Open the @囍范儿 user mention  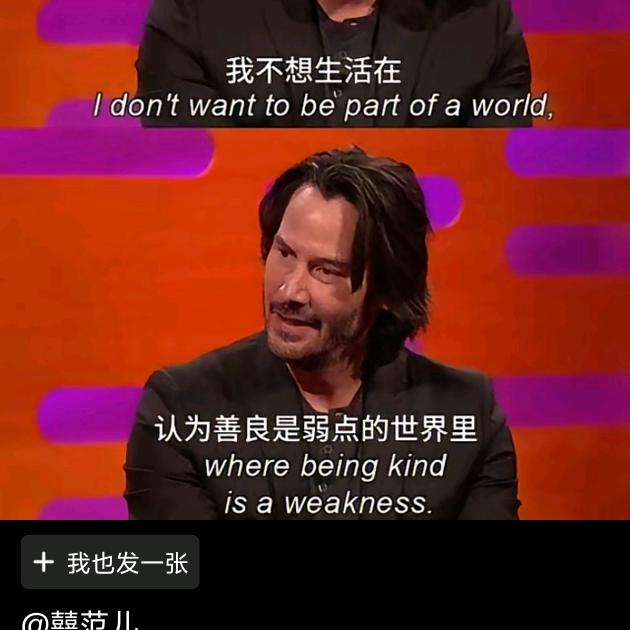(x=81, y=621)
